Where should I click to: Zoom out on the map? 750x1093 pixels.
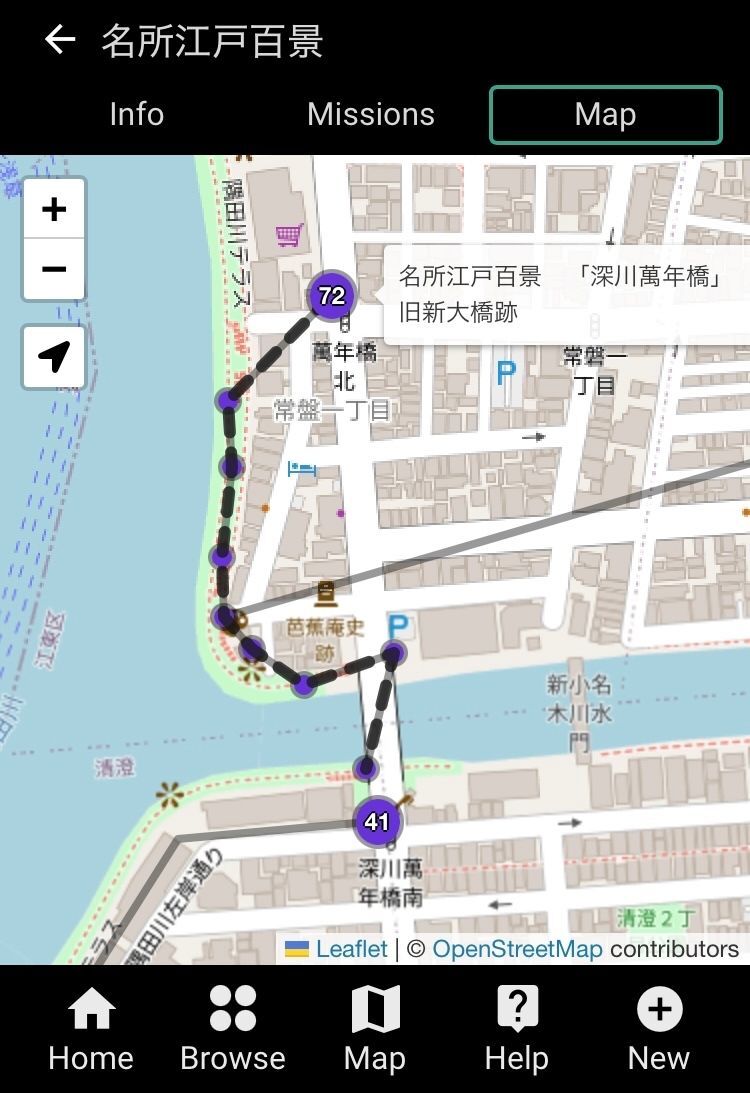(54, 269)
